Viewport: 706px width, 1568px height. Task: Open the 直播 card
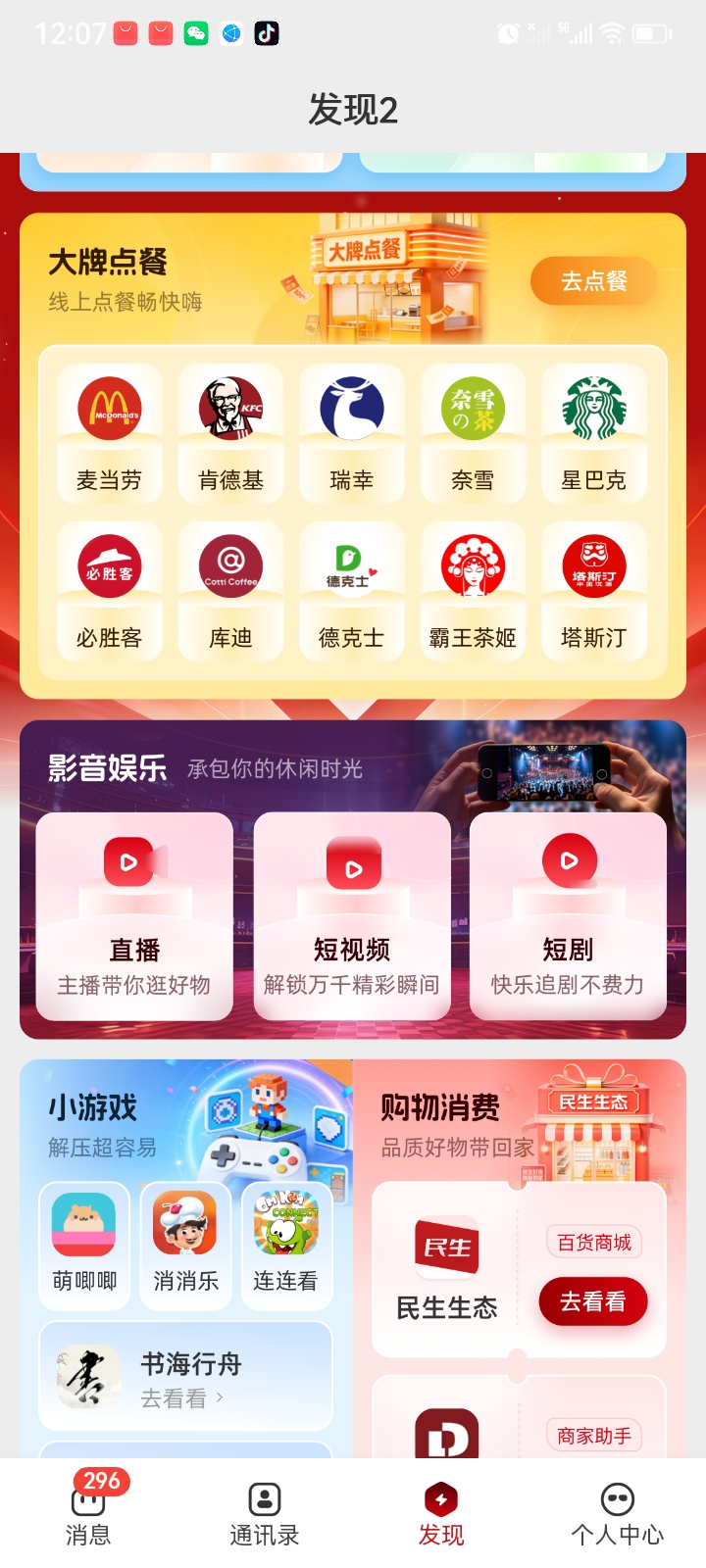pyautogui.click(x=134, y=916)
